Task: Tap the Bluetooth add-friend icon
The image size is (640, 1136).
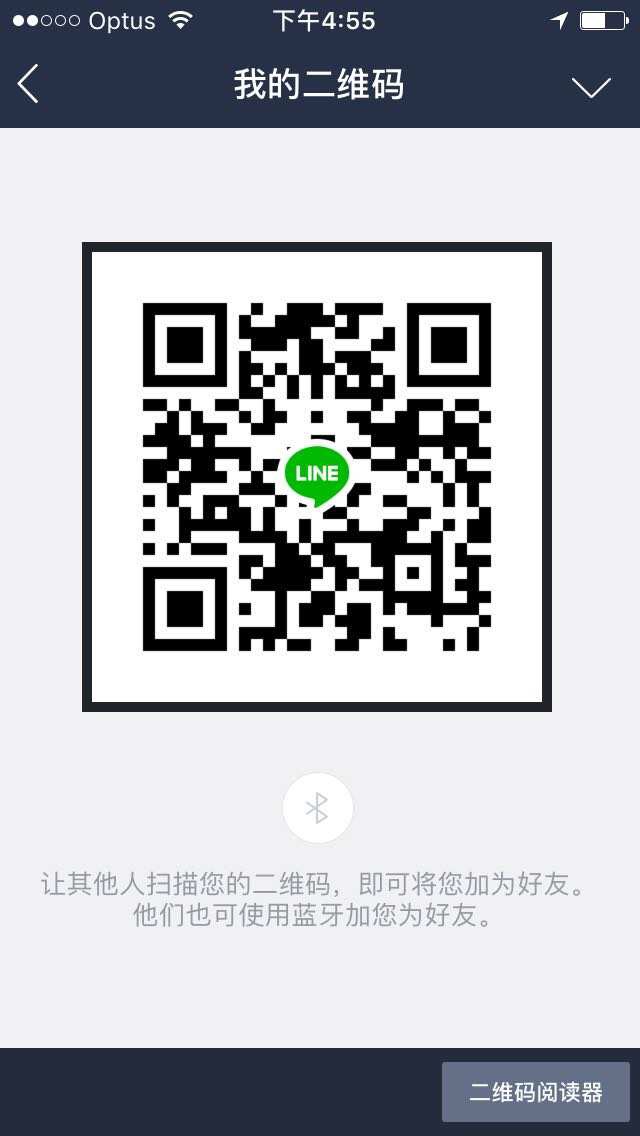Action: pos(318,808)
